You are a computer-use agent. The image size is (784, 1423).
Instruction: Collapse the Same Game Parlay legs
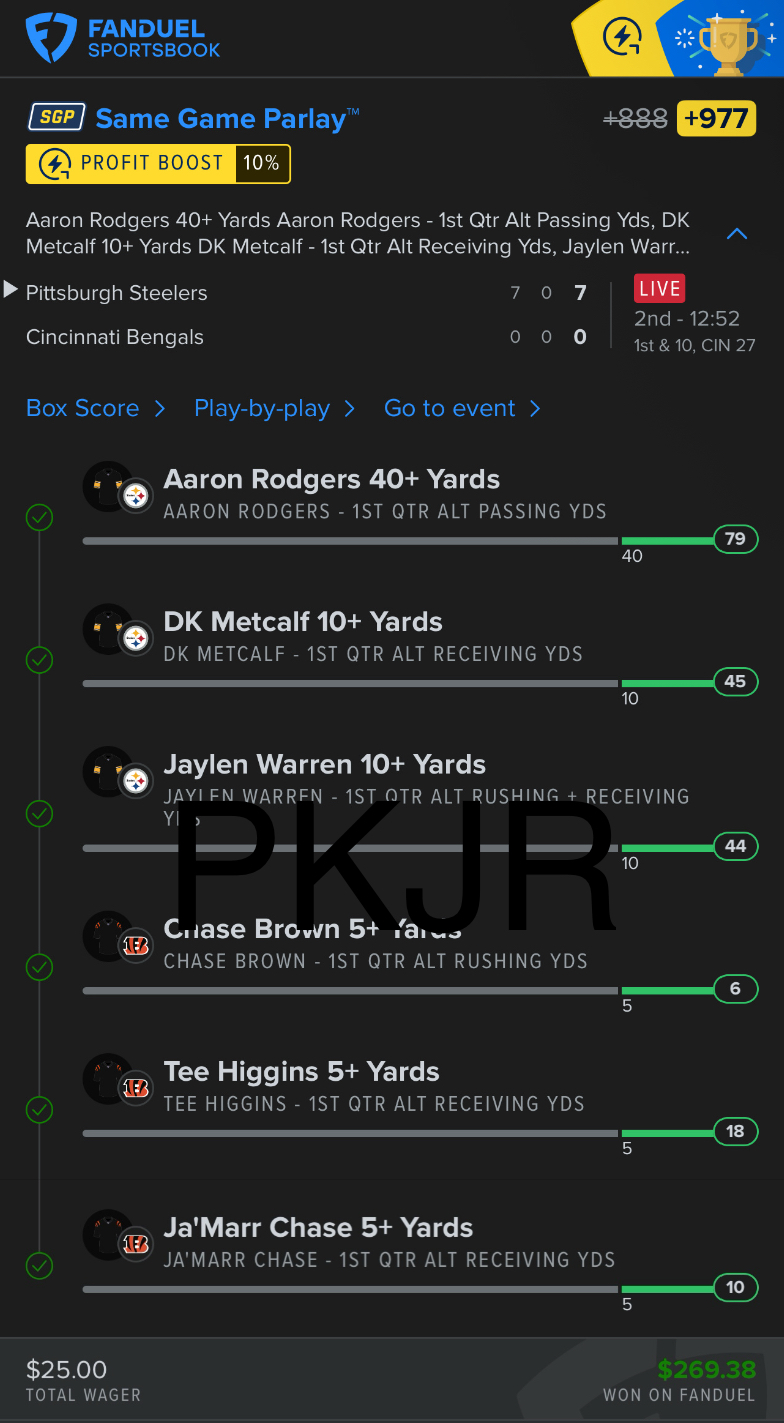(737, 234)
